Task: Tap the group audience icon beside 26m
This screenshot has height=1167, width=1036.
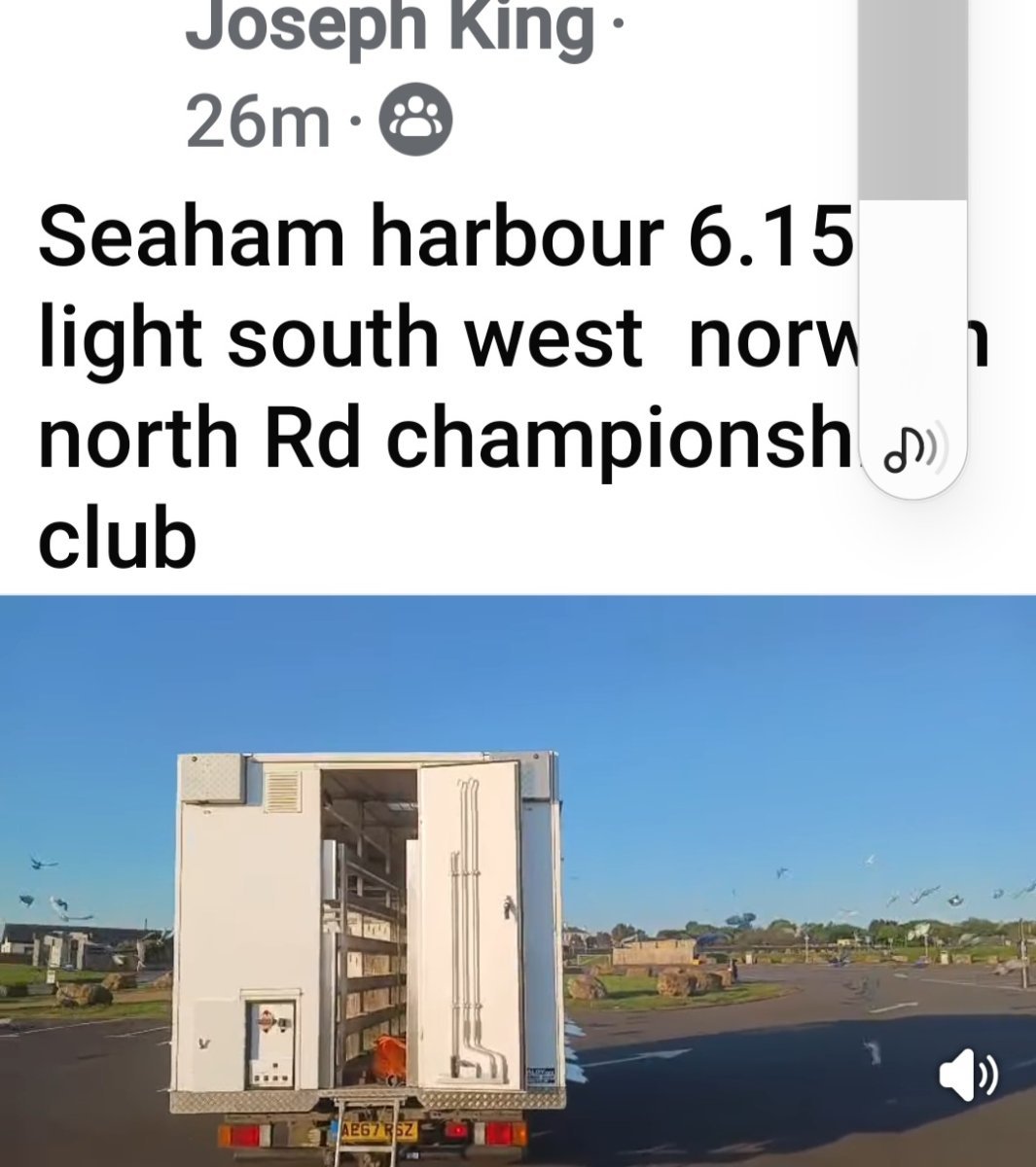Action: (415, 122)
